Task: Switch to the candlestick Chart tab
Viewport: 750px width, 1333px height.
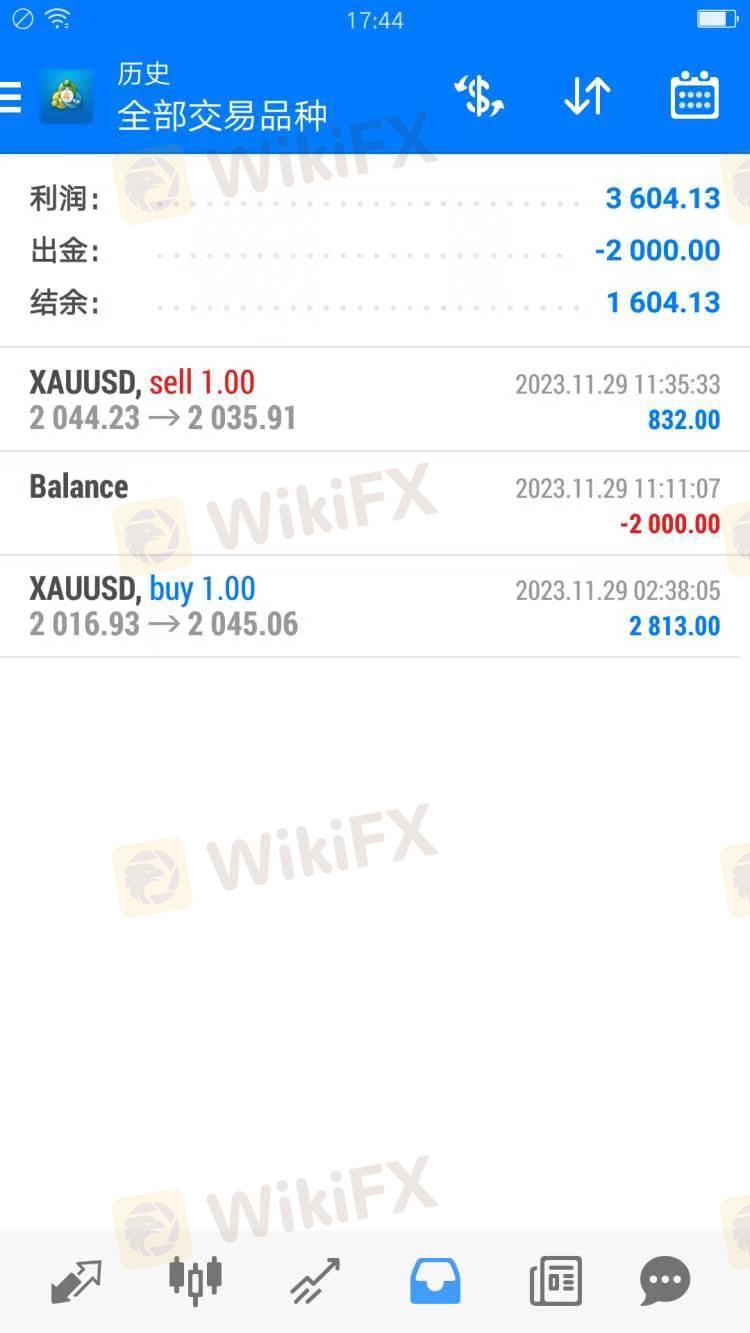Action: pyautogui.click(x=195, y=1281)
